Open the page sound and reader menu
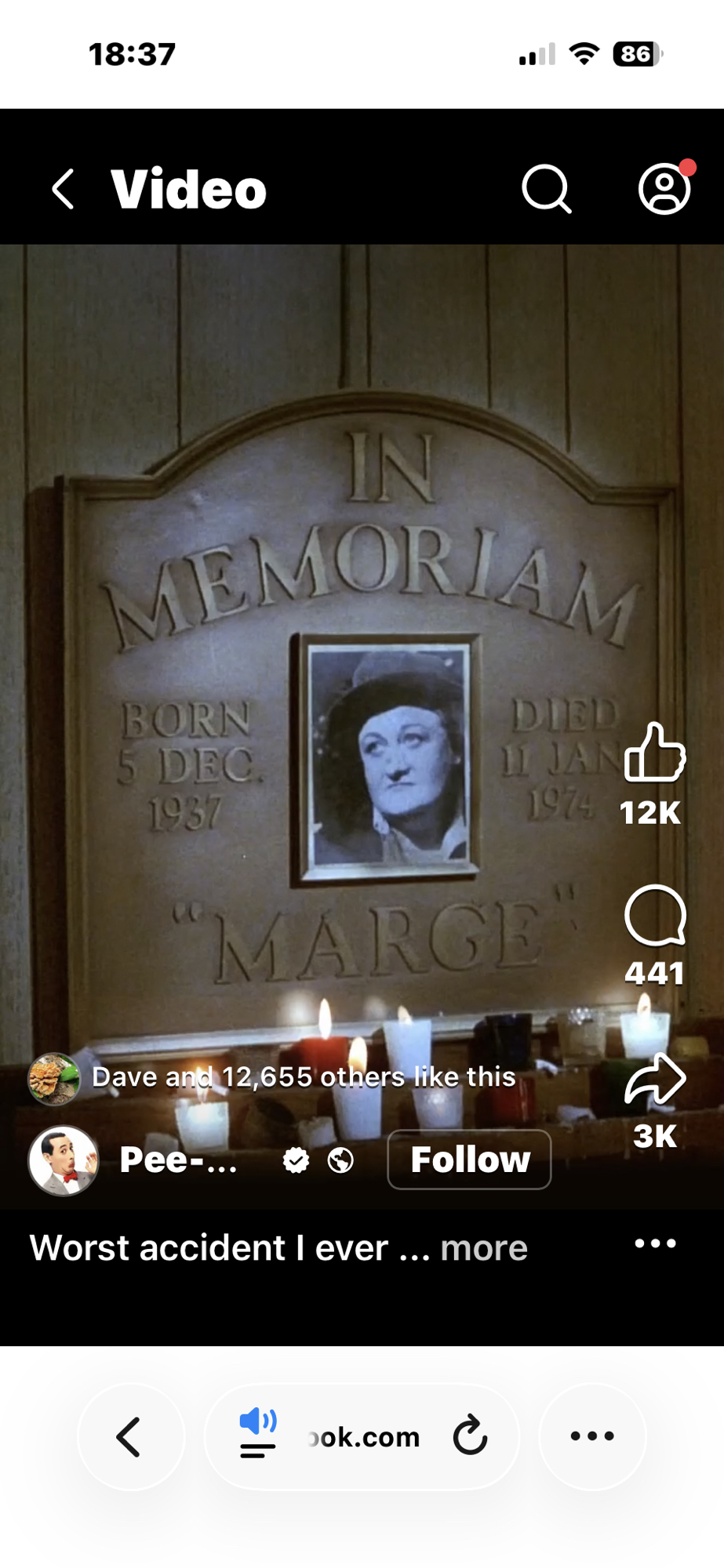This screenshot has width=724, height=1568. click(x=258, y=1435)
